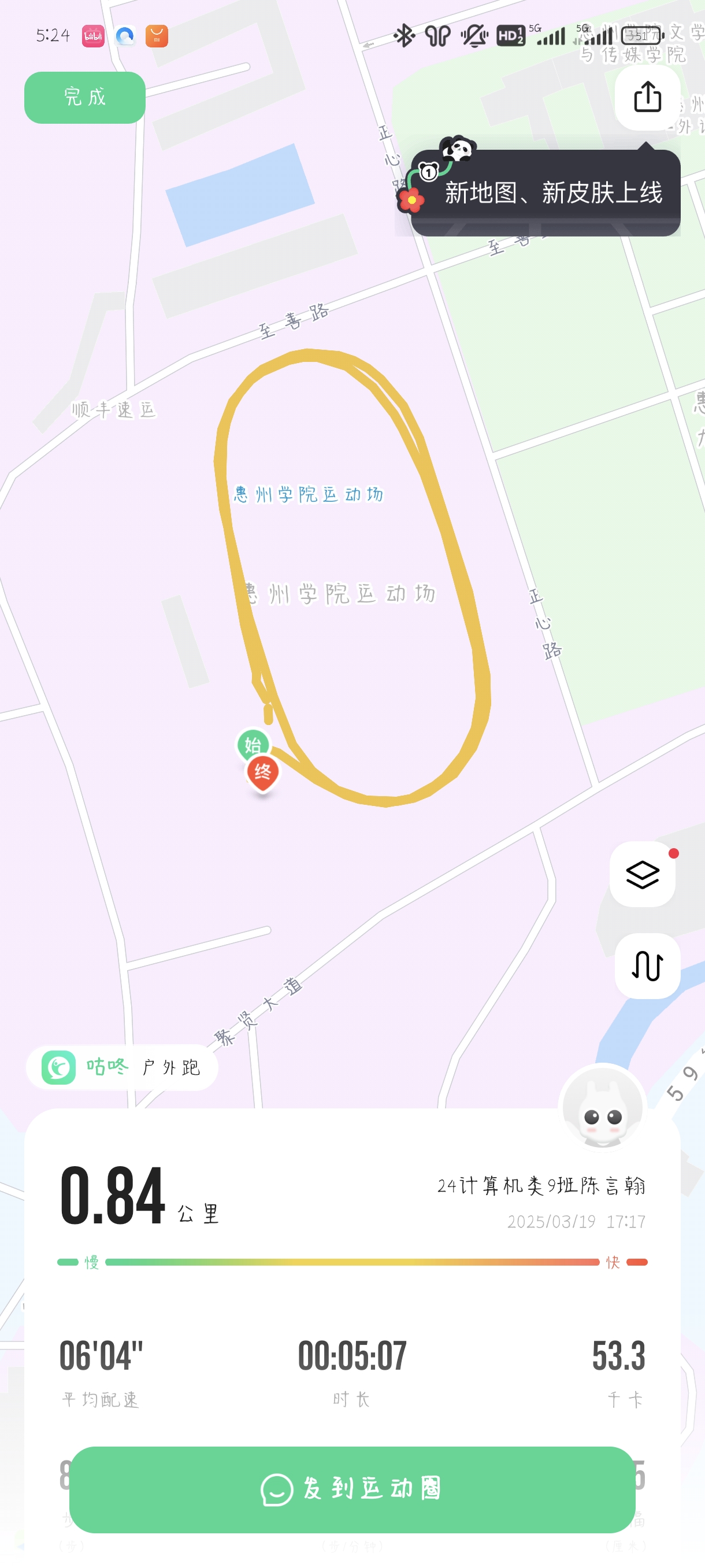The height and width of the screenshot is (1568, 705).
Task: Post the run via 发到运动圈
Action: [x=352, y=1489]
